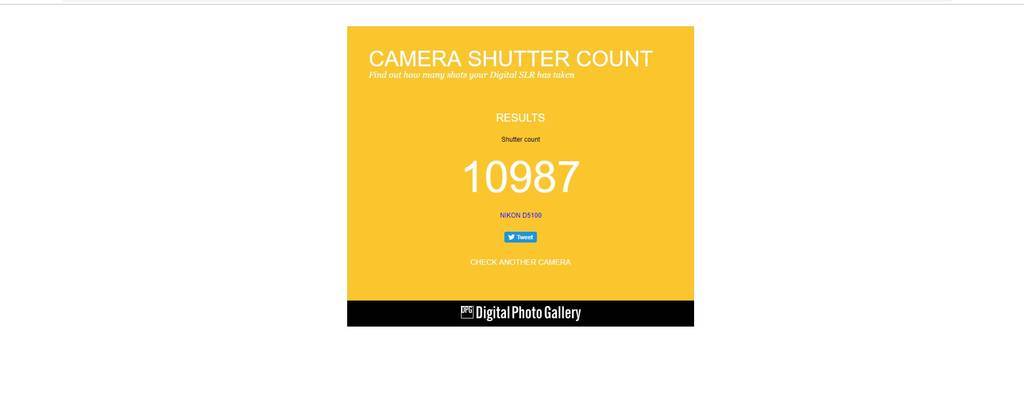Image resolution: width=1024 pixels, height=417 pixels.
Task: Open the Digital Photo Gallery banner
Action: (x=520, y=313)
